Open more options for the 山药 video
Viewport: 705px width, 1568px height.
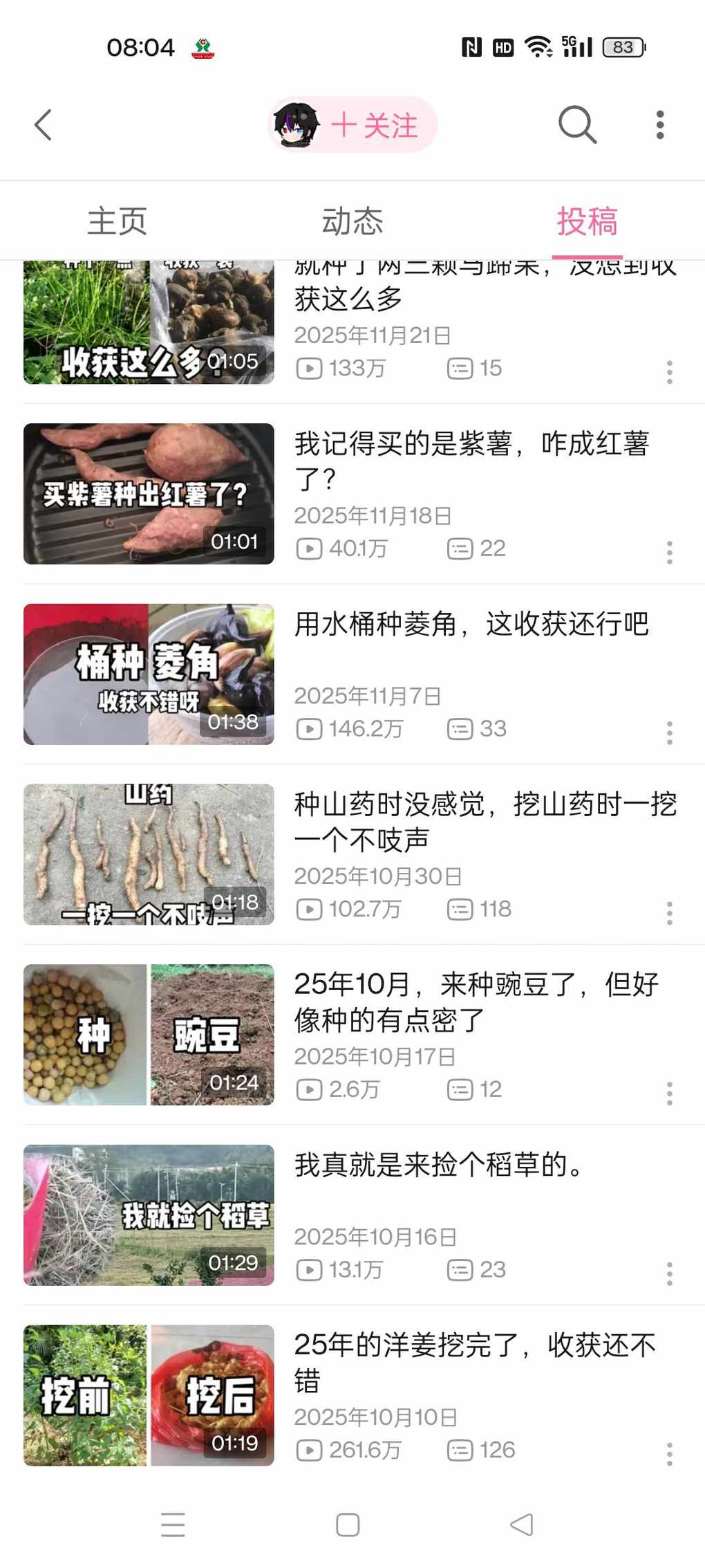(669, 913)
